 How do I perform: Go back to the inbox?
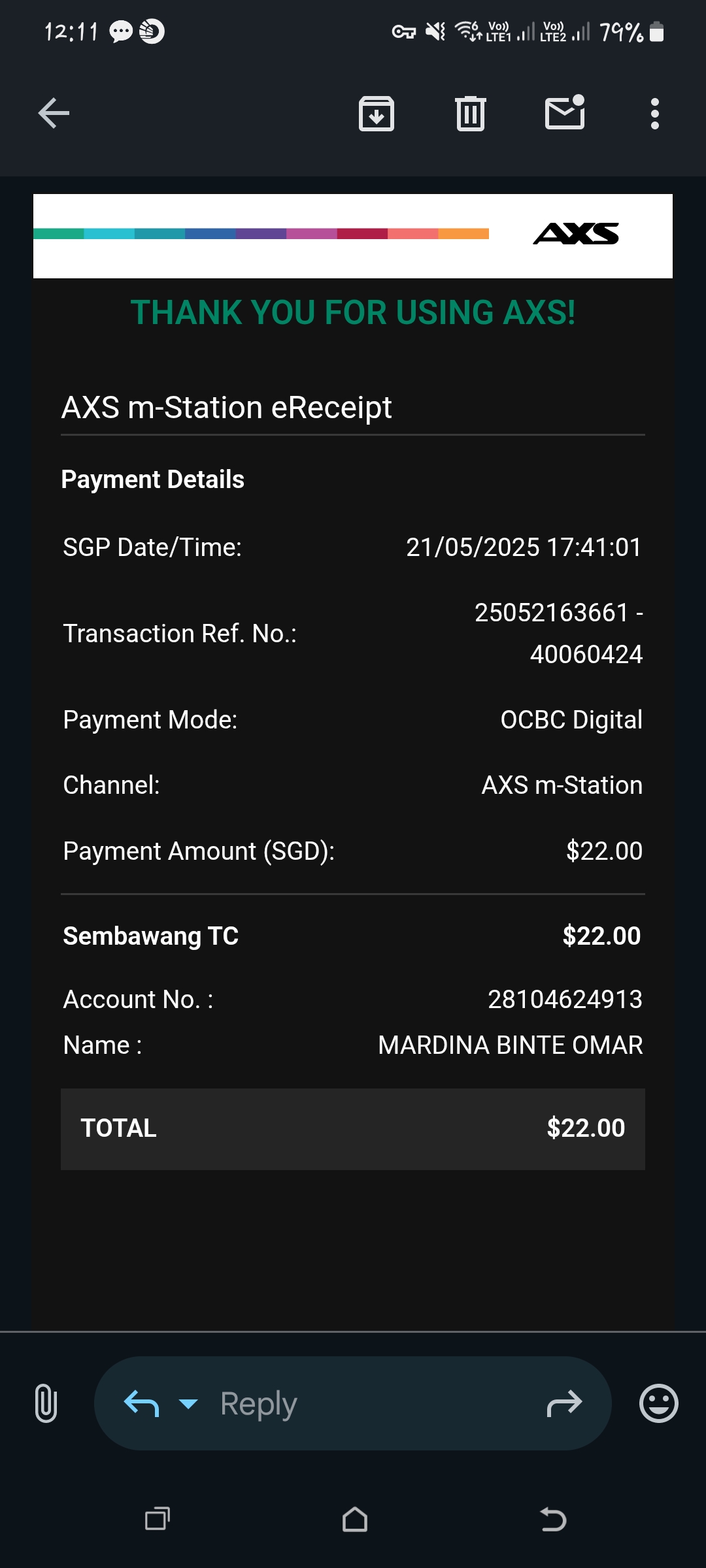tap(54, 114)
